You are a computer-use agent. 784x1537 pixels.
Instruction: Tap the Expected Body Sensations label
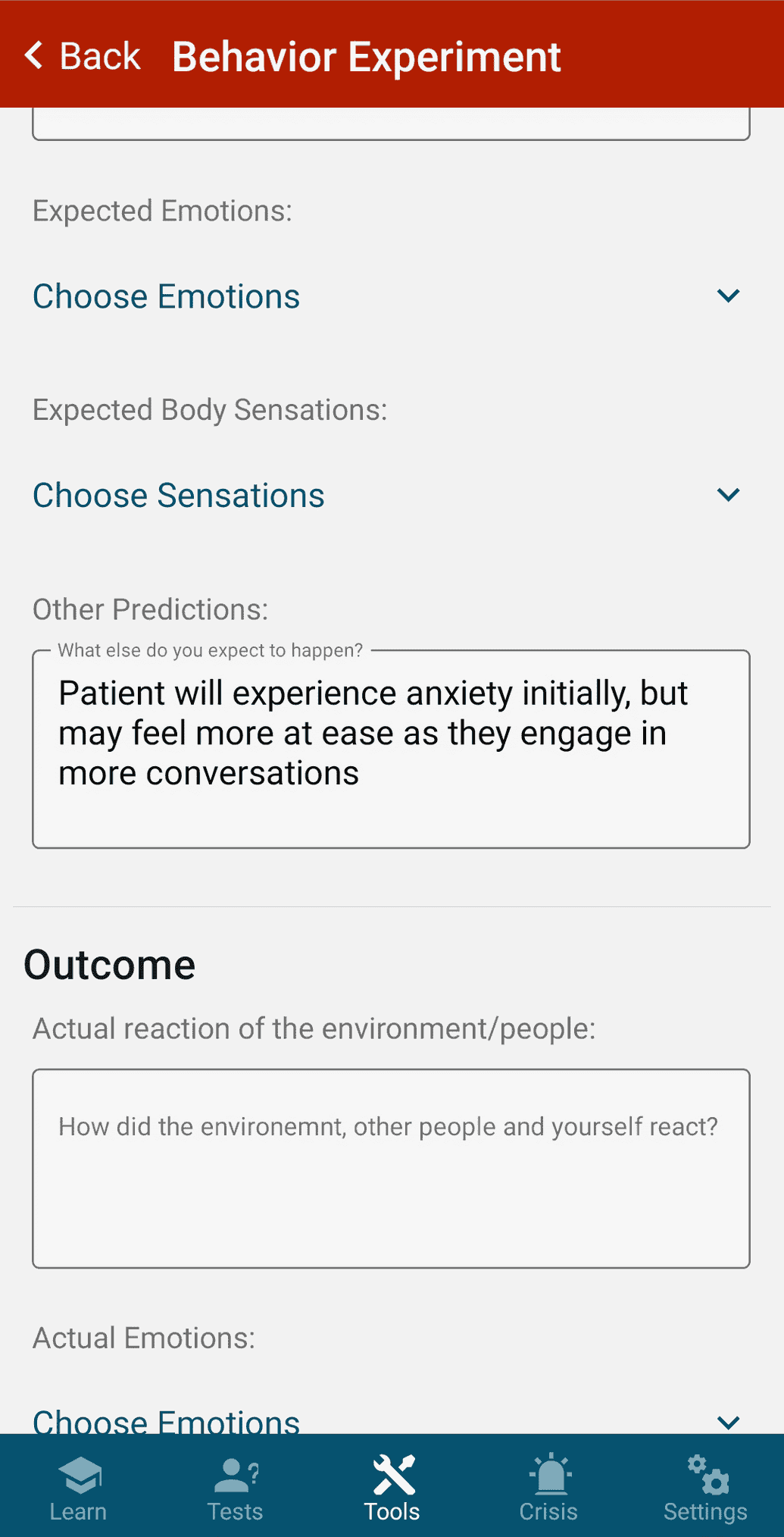point(210,410)
